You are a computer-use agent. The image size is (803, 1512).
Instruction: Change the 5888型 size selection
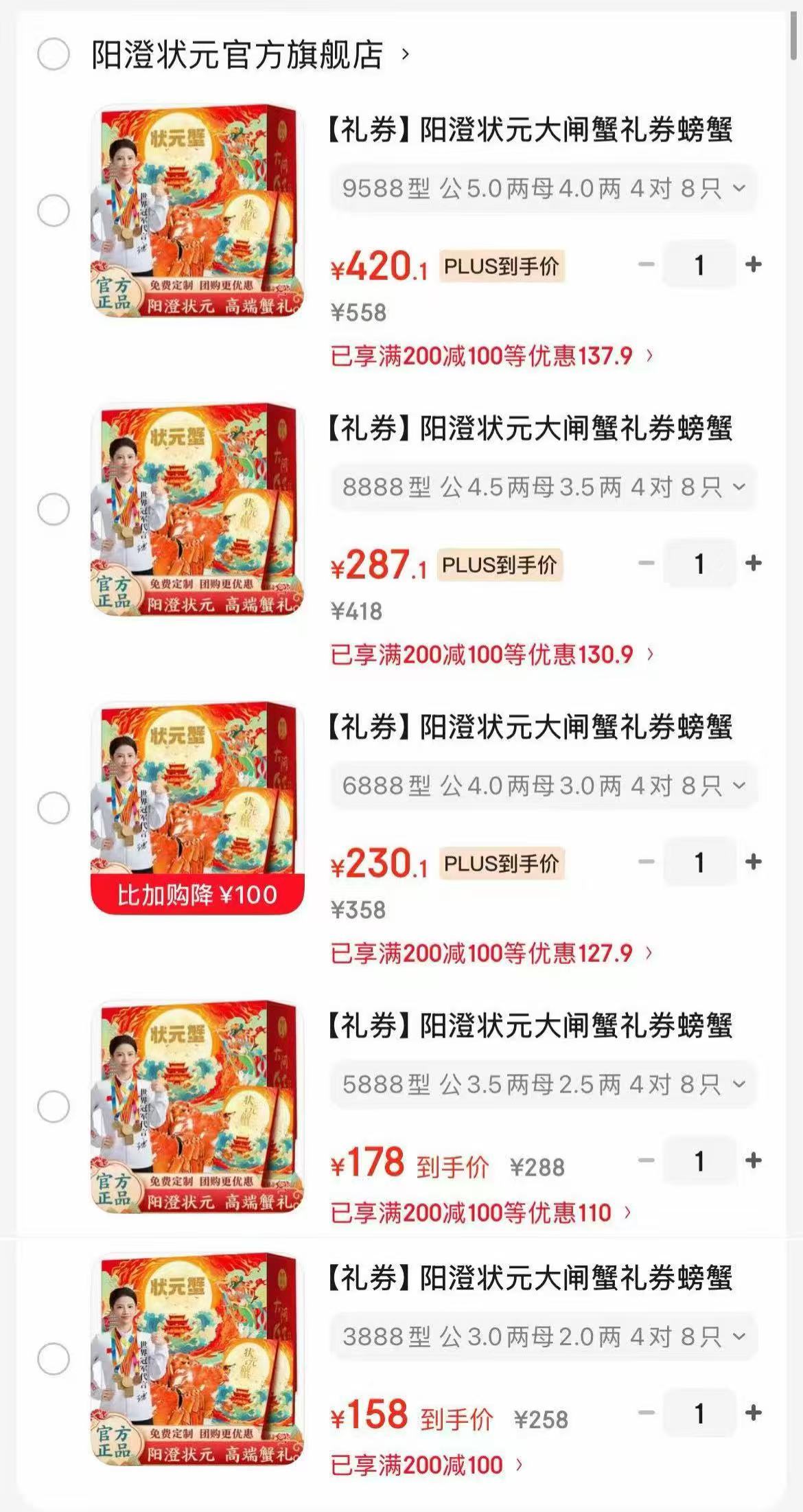(x=544, y=1084)
